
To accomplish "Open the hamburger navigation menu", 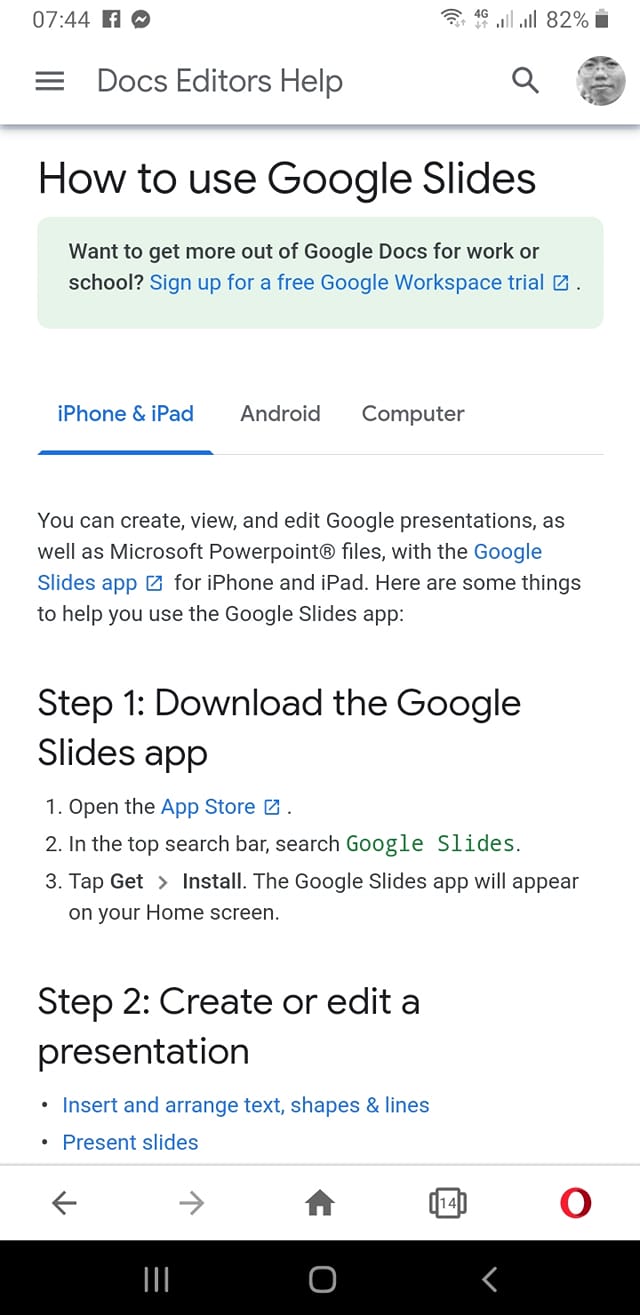I will click(50, 82).
